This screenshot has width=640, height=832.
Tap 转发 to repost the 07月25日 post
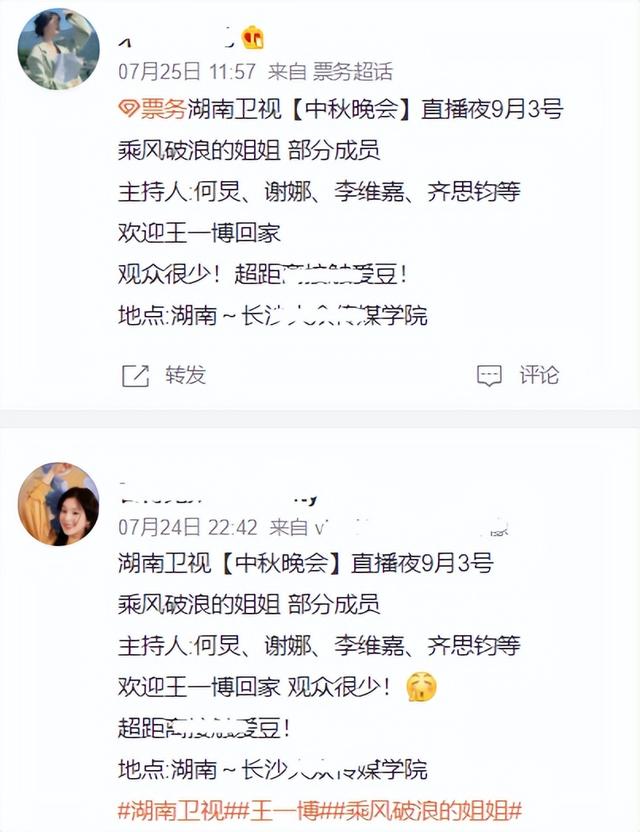pyautogui.click(x=163, y=375)
